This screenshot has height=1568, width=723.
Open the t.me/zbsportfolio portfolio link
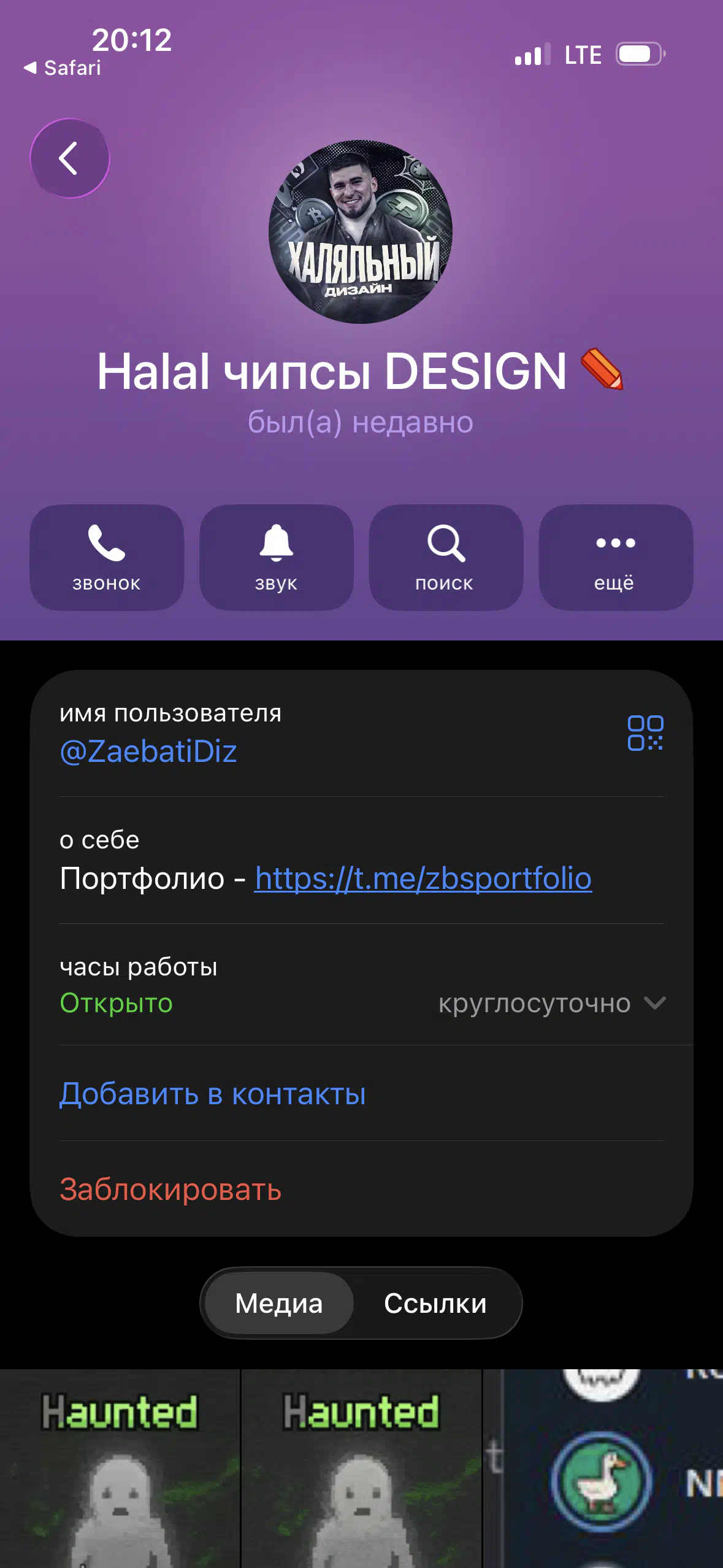(x=423, y=878)
